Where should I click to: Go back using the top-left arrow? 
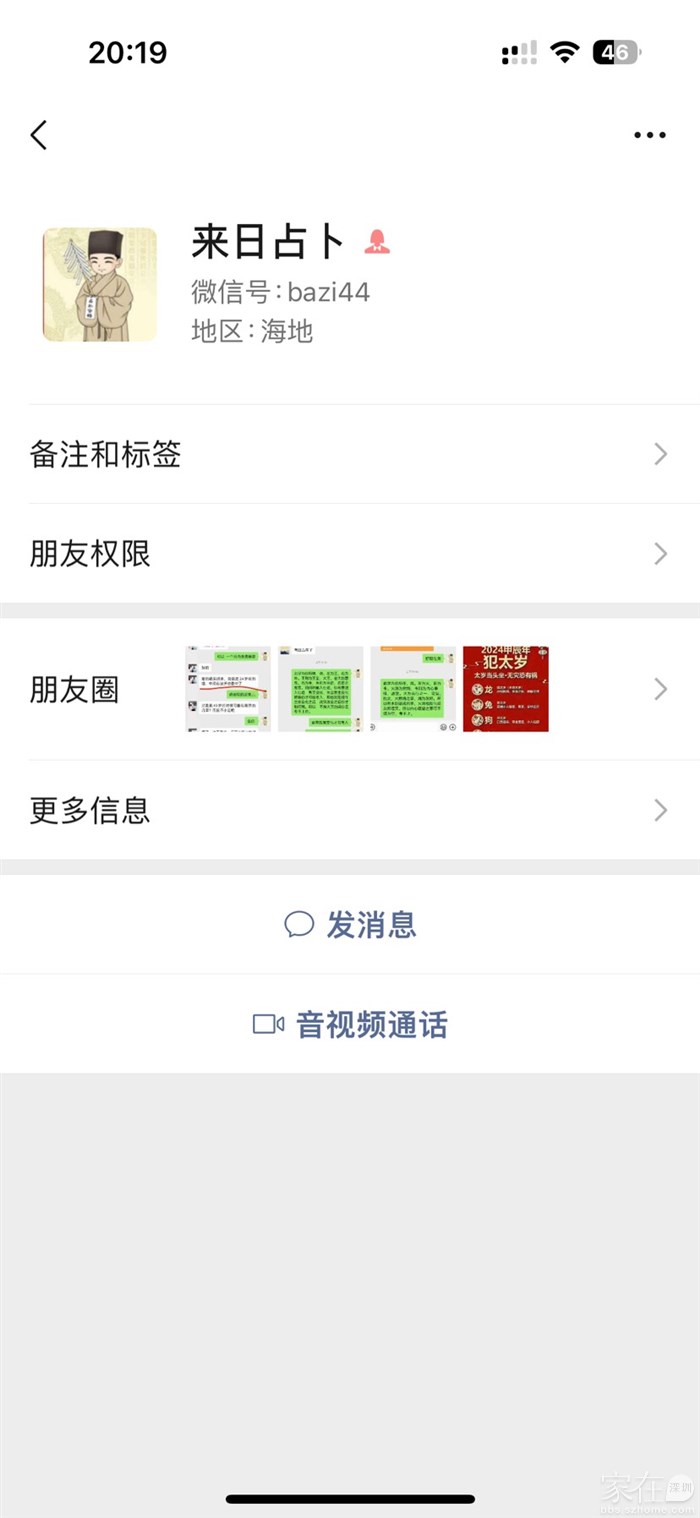click(39, 135)
